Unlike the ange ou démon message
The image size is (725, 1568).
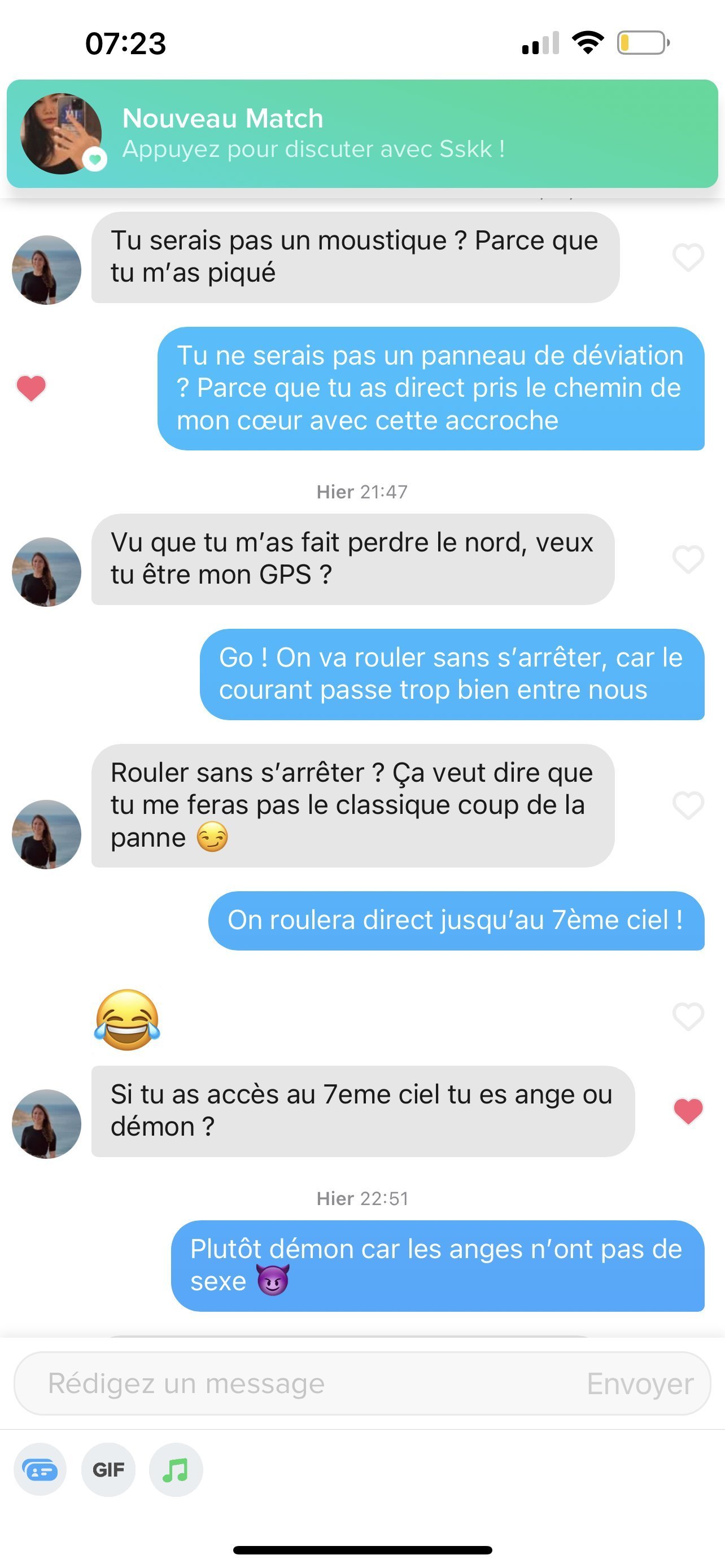pyautogui.click(x=688, y=1111)
